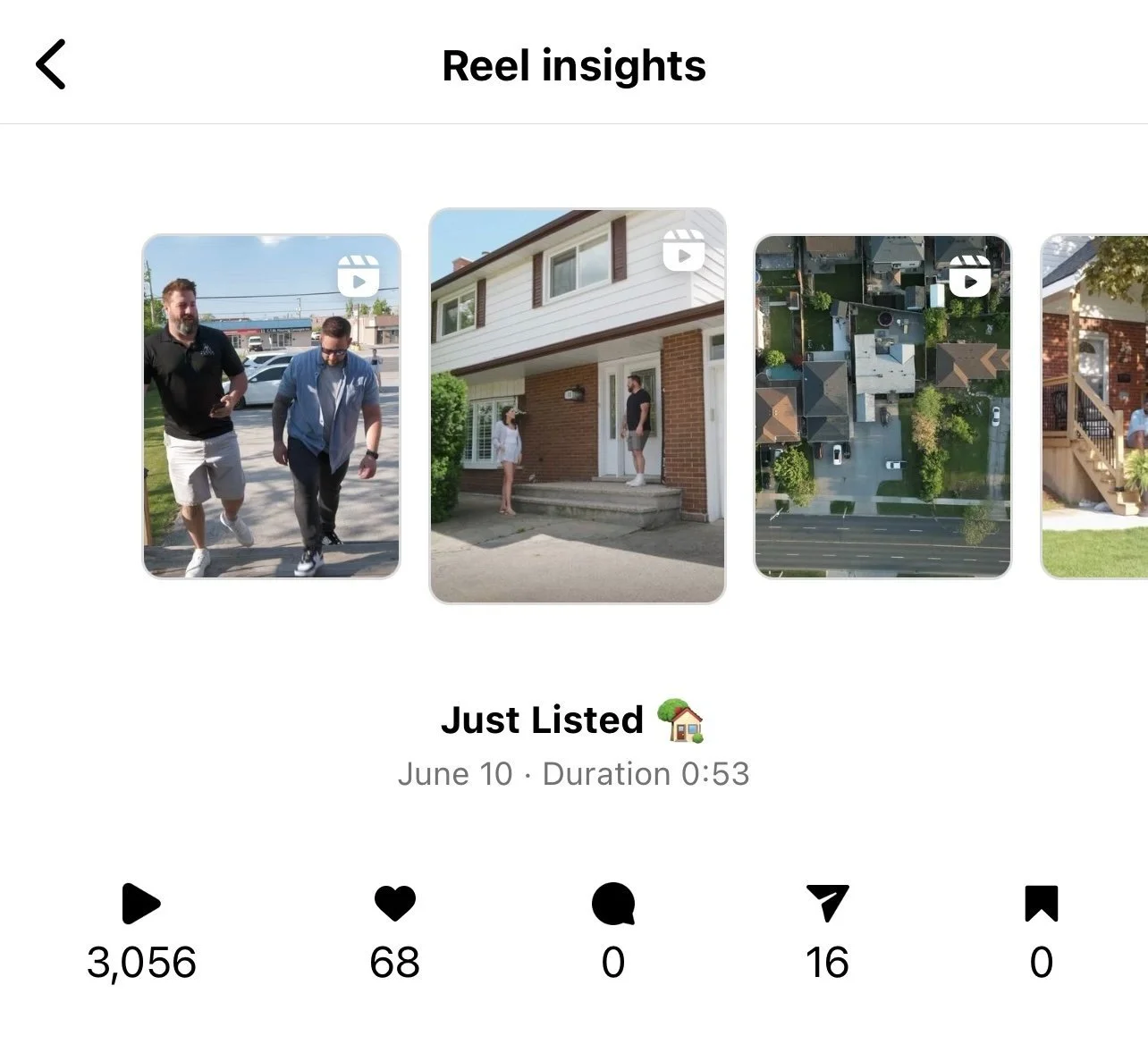The height and width of the screenshot is (1061, 1148).
Task: Select the aerial neighborhood view reel
Action: pos(882,406)
